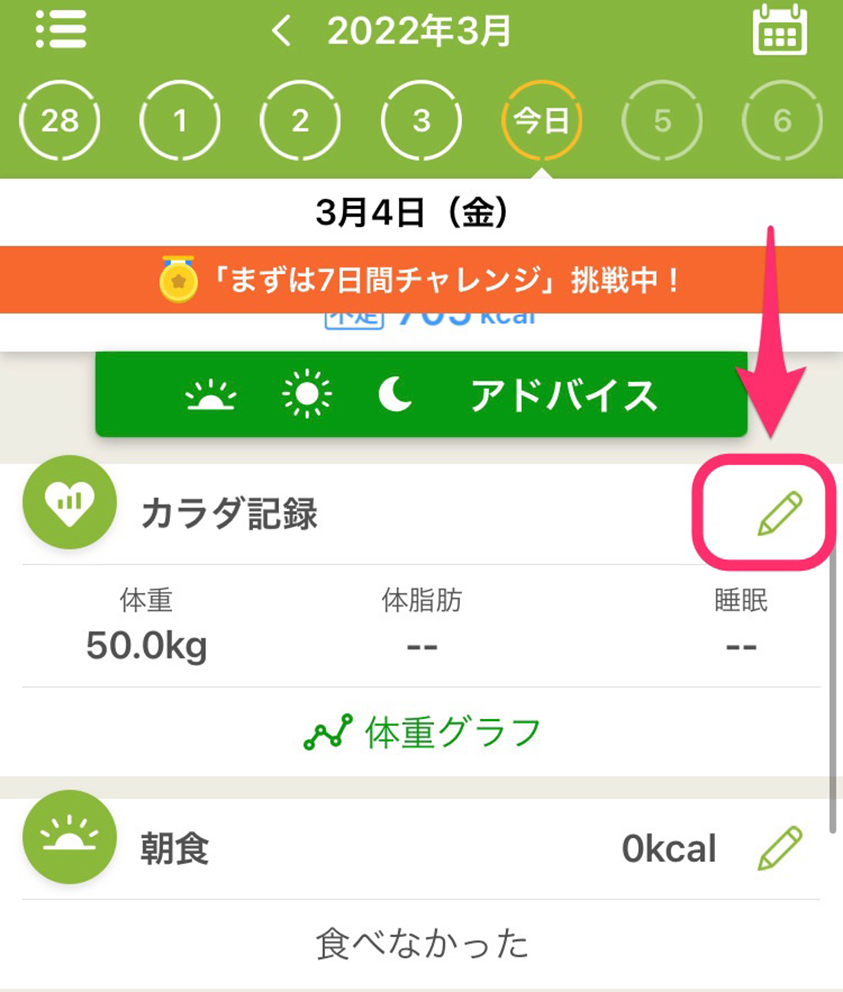Image resolution: width=843 pixels, height=992 pixels.
Task: Open the アドバイス button
Action: tap(421, 396)
